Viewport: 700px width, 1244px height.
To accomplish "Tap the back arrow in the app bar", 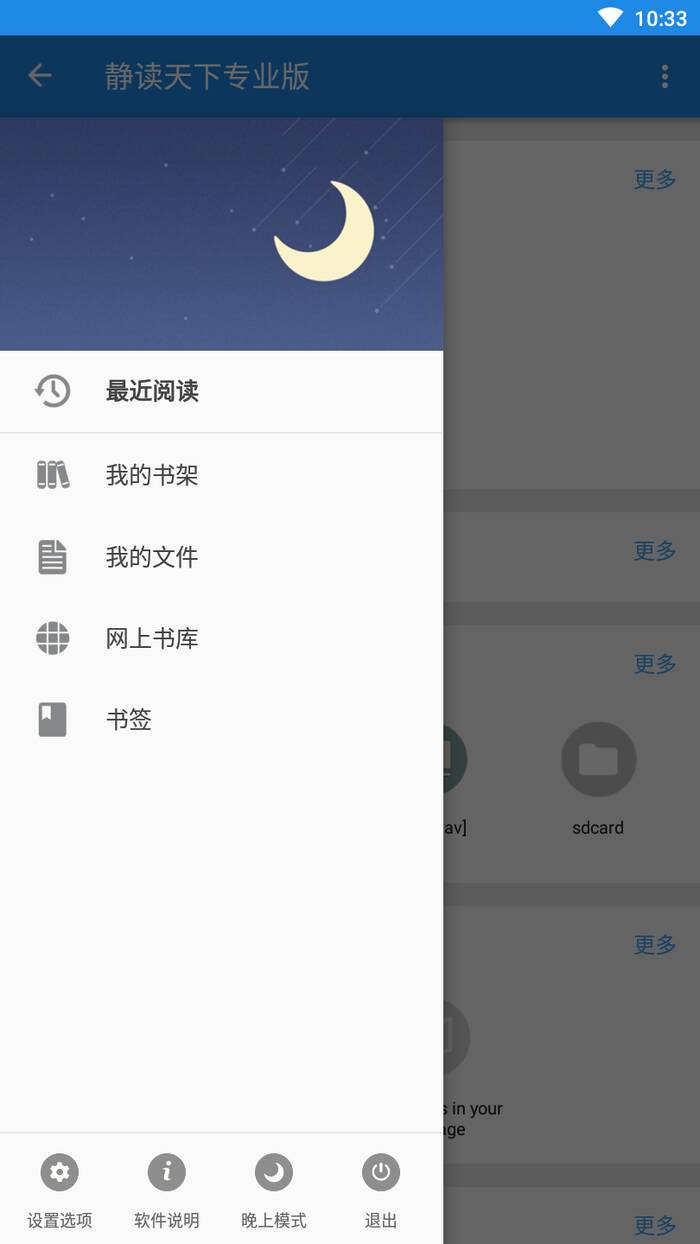I will coord(40,76).
